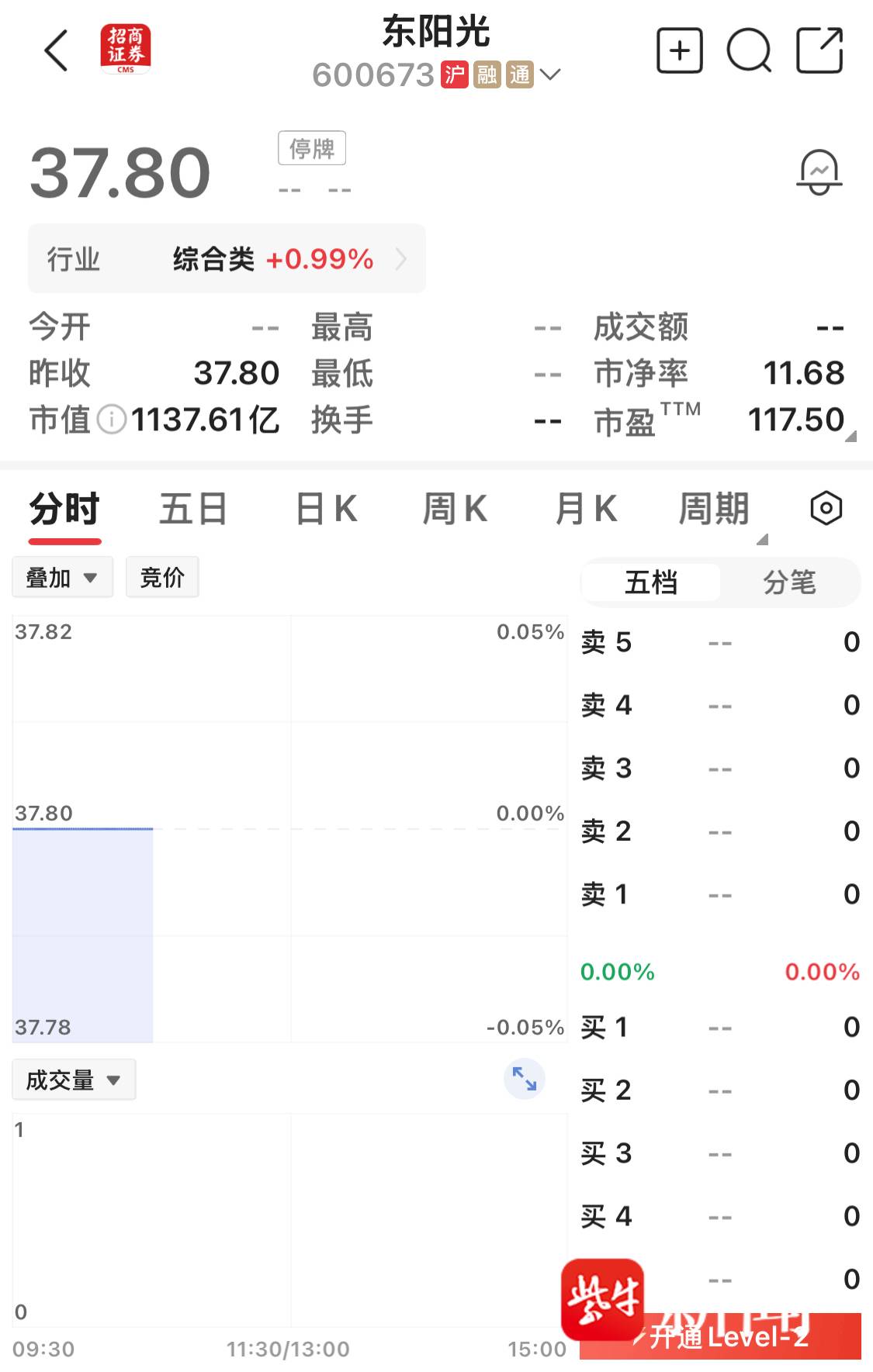Show the 月K chart tab
Image resolution: width=873 pixels, height=1372 pixels.
[586, 510]
